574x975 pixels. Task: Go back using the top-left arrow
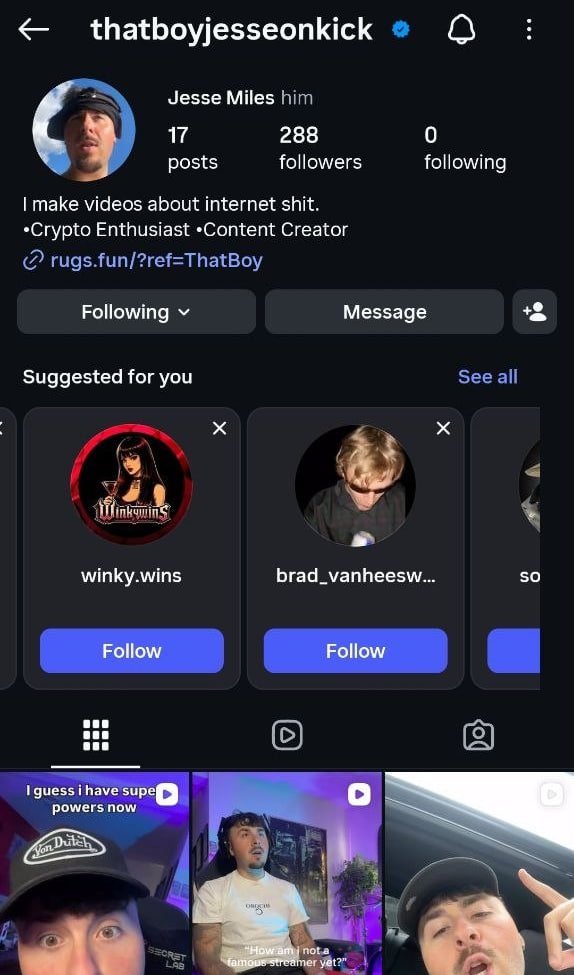click(x=34, y=29)
